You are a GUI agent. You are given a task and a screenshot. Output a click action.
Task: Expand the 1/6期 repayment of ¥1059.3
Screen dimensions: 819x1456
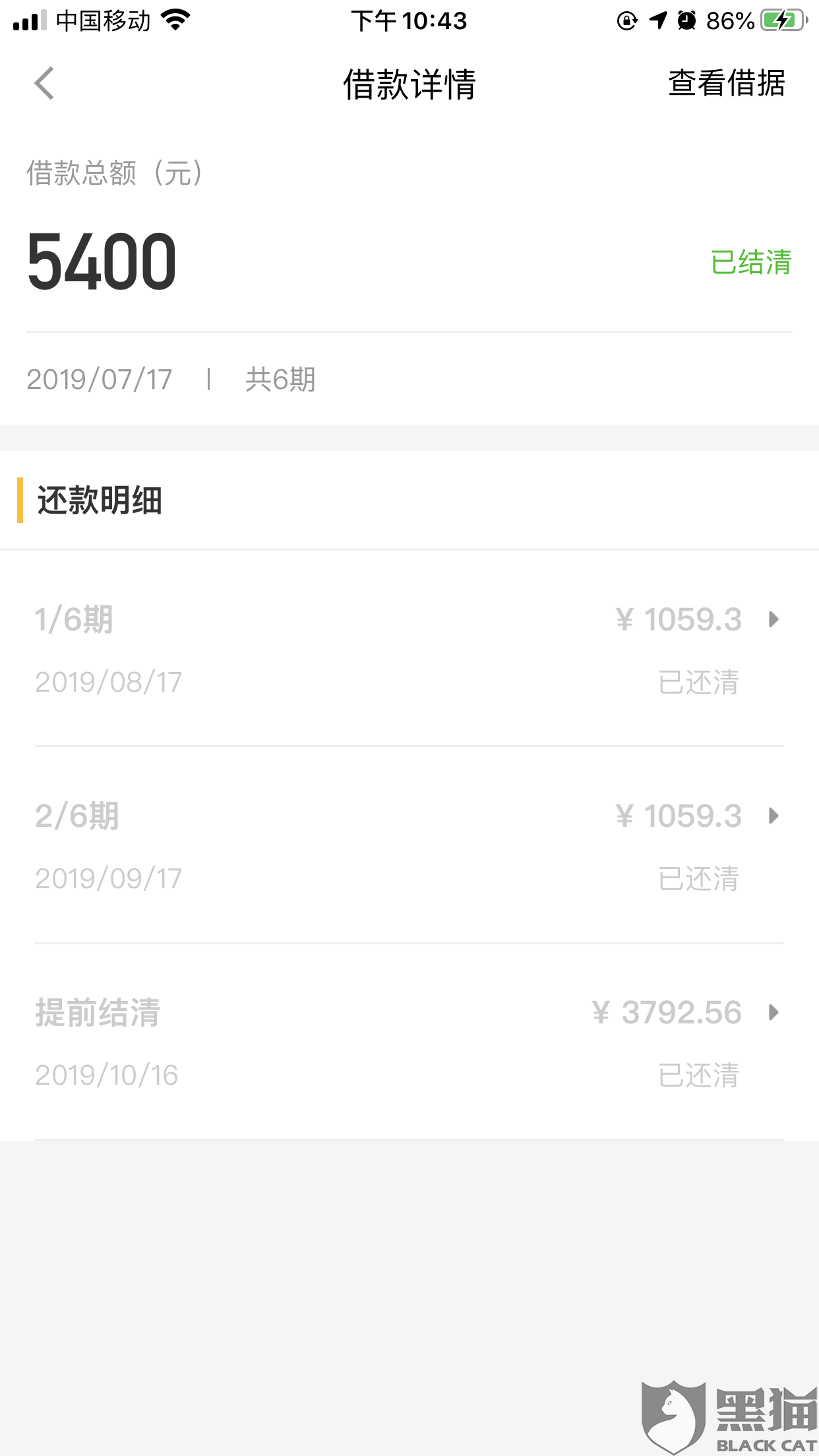pyautogui.click(x=773, y=619)
